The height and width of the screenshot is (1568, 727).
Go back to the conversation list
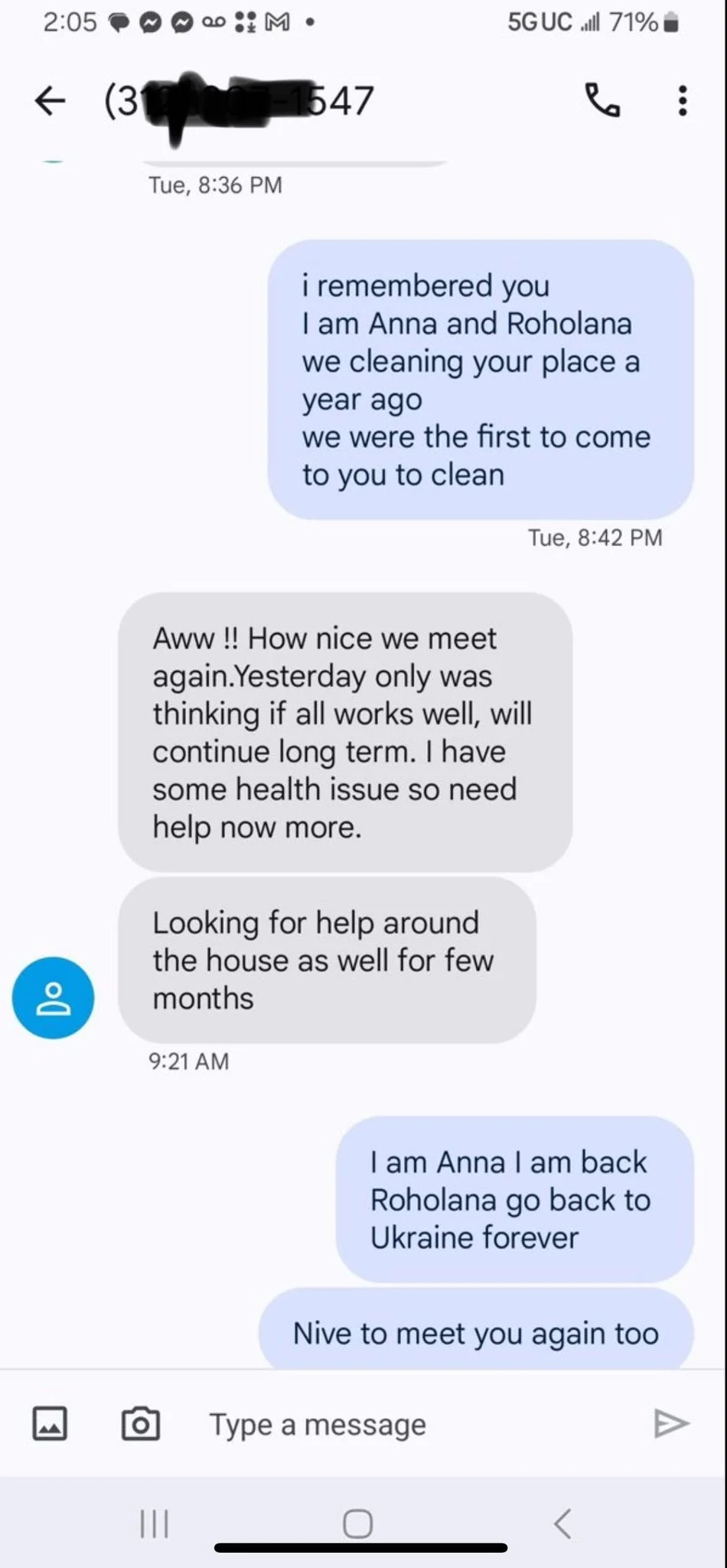pyautogui.click(x=51, y=101)
